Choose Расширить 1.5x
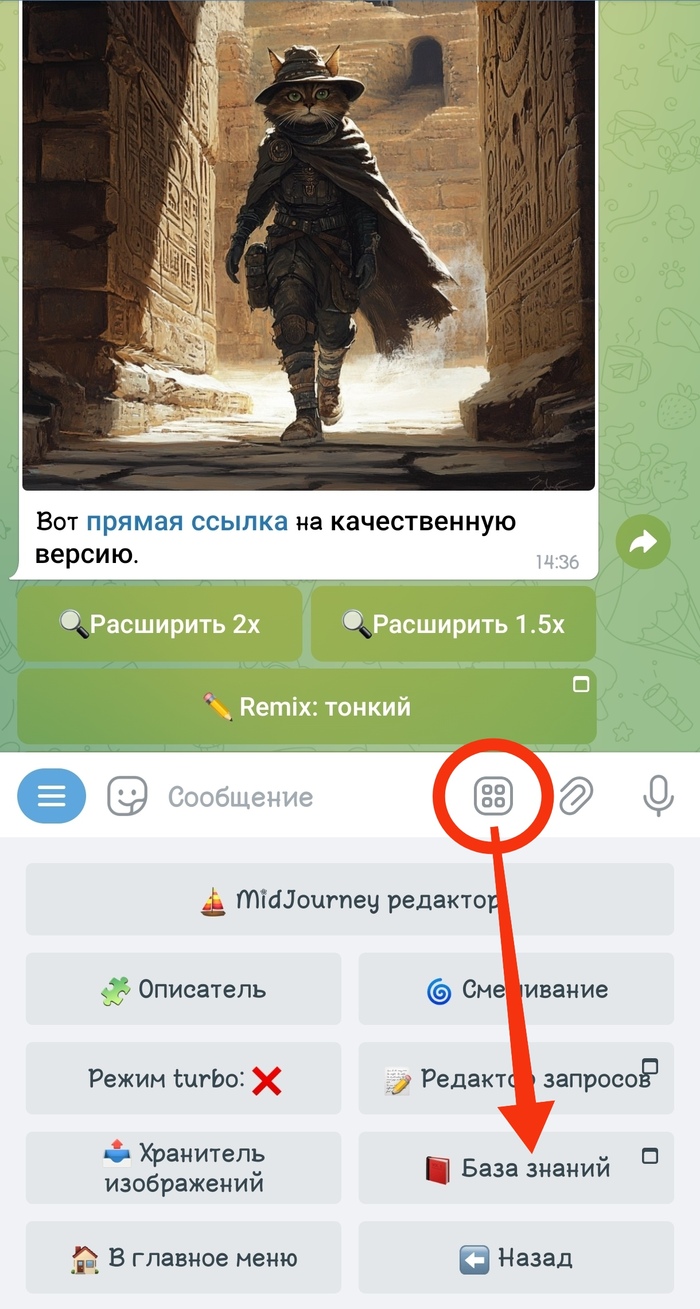The image size is (700, 1309). (453, 624)
